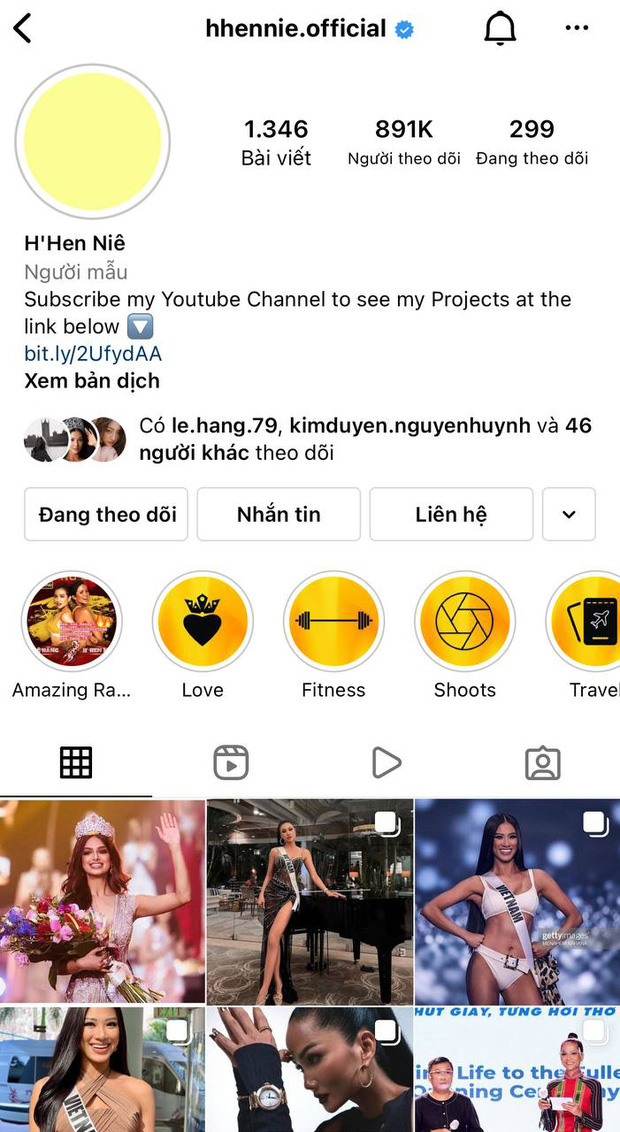
Task: Open the notifications bell
Action: click(500, 29)
